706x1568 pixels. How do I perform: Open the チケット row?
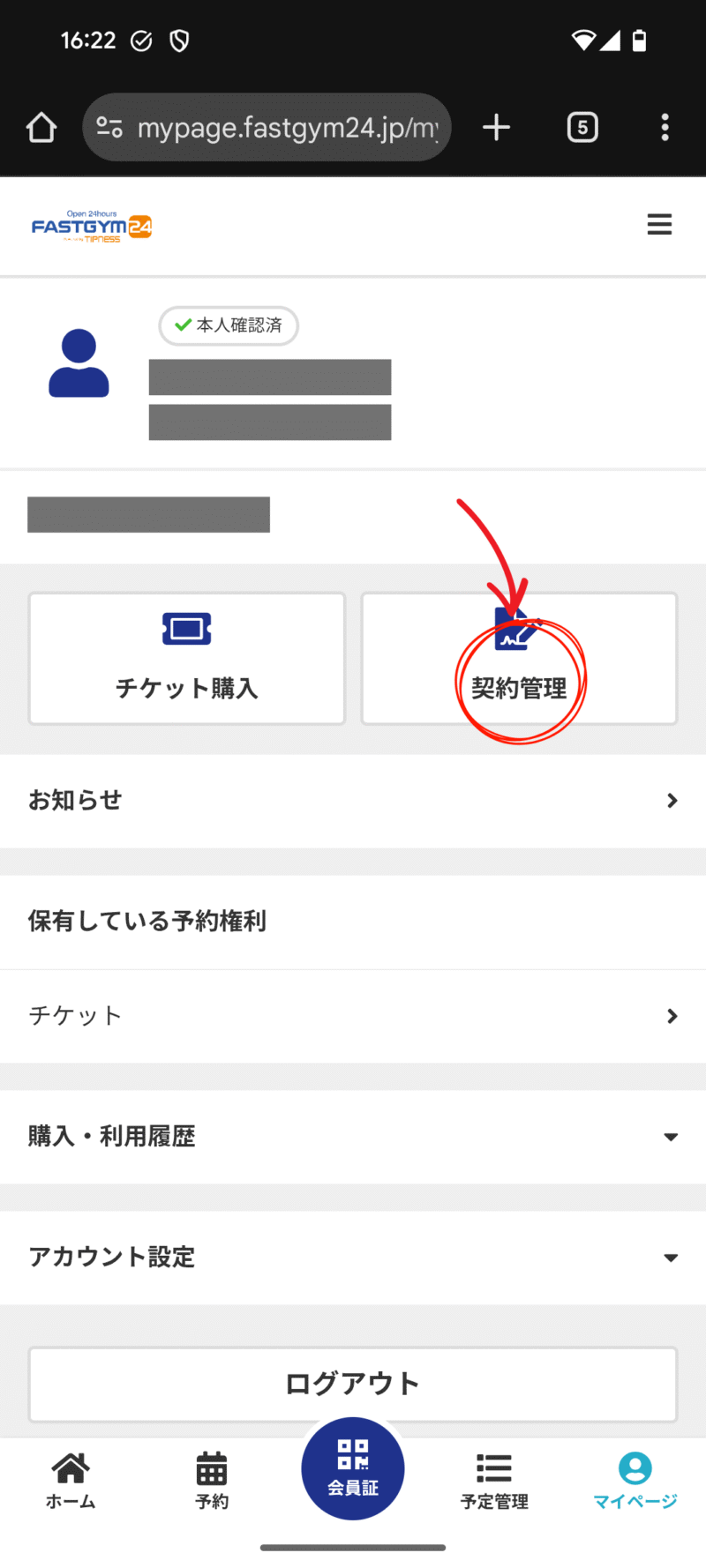pyautogui.click(x=353, y=1016)
